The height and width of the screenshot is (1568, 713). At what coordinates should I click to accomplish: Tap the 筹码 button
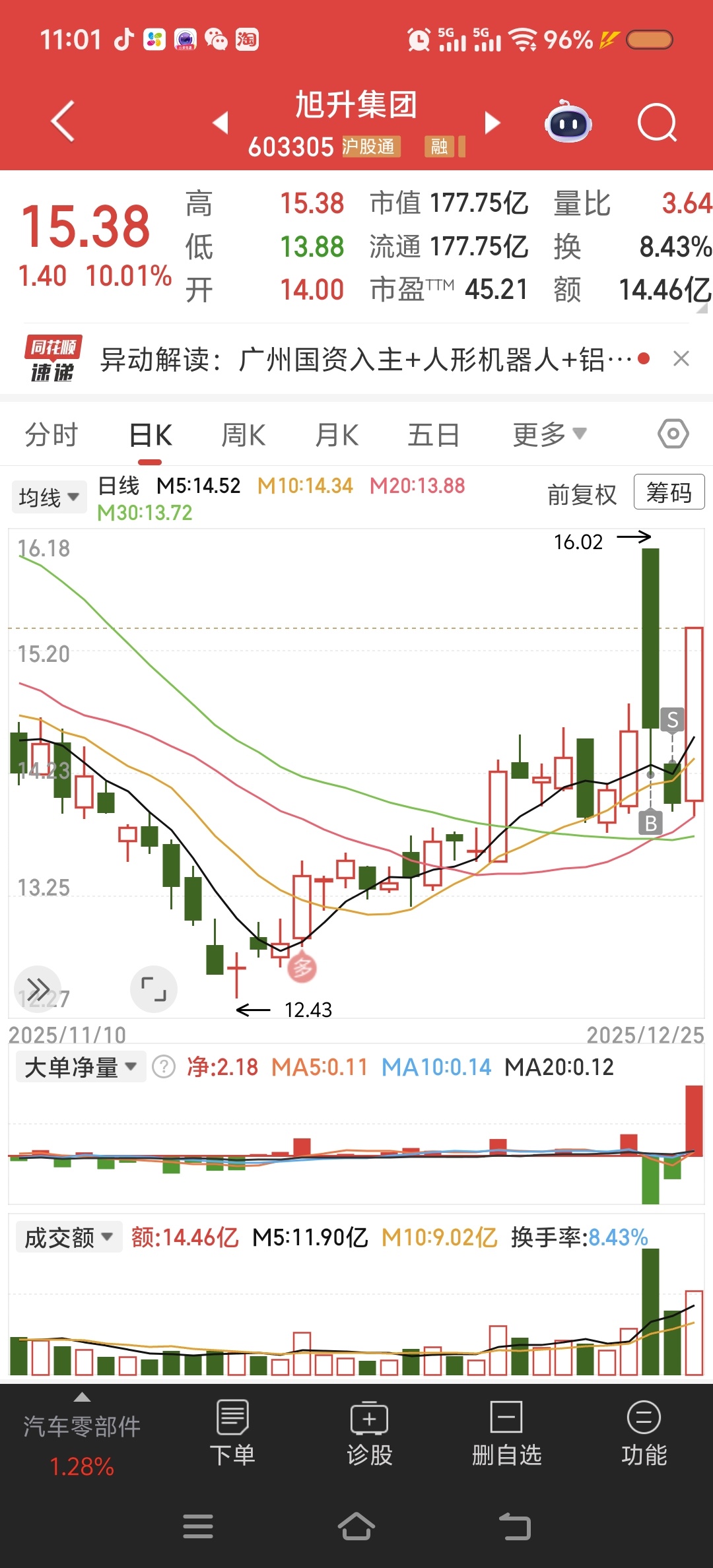(x=669, y=492)
